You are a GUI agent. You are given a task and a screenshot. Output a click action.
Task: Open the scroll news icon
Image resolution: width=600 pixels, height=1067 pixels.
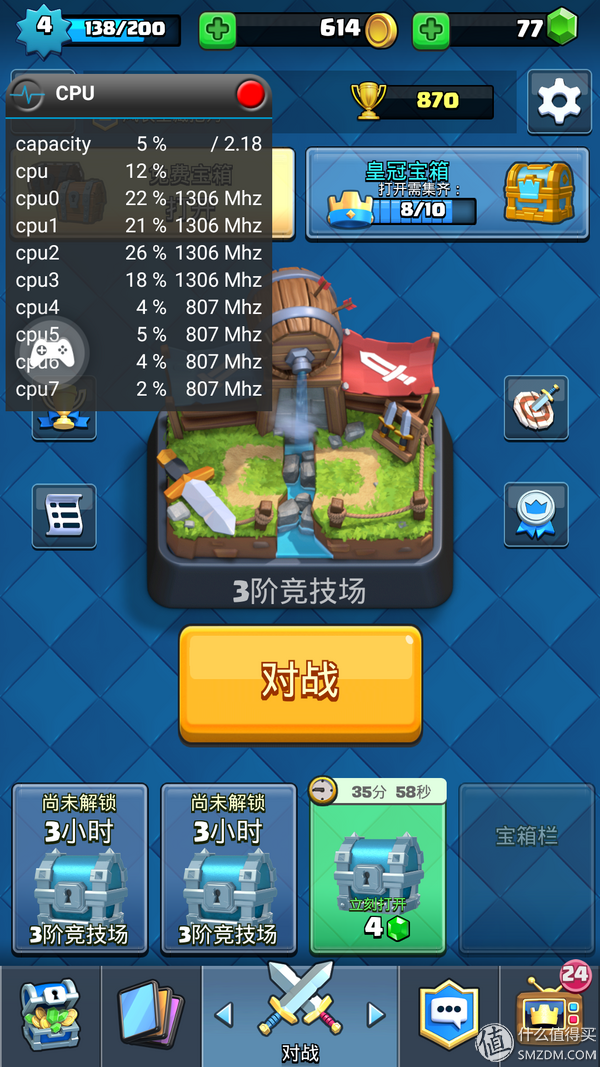[64, 516]
